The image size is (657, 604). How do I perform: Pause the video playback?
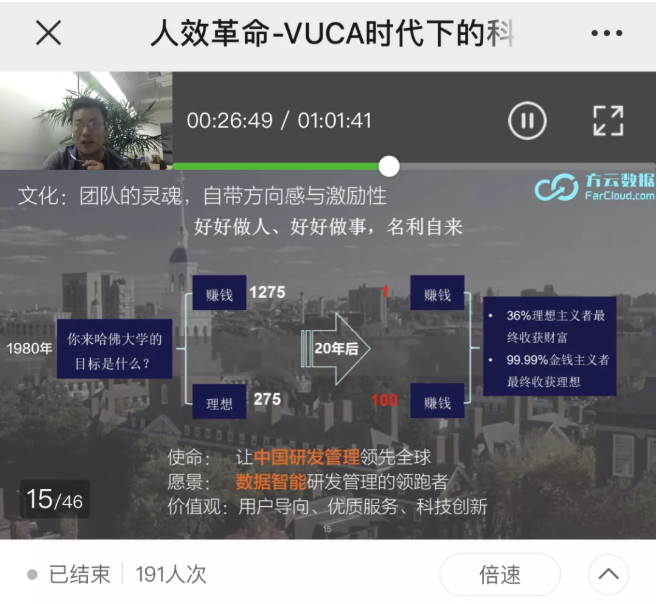click(x=527, y=121)
